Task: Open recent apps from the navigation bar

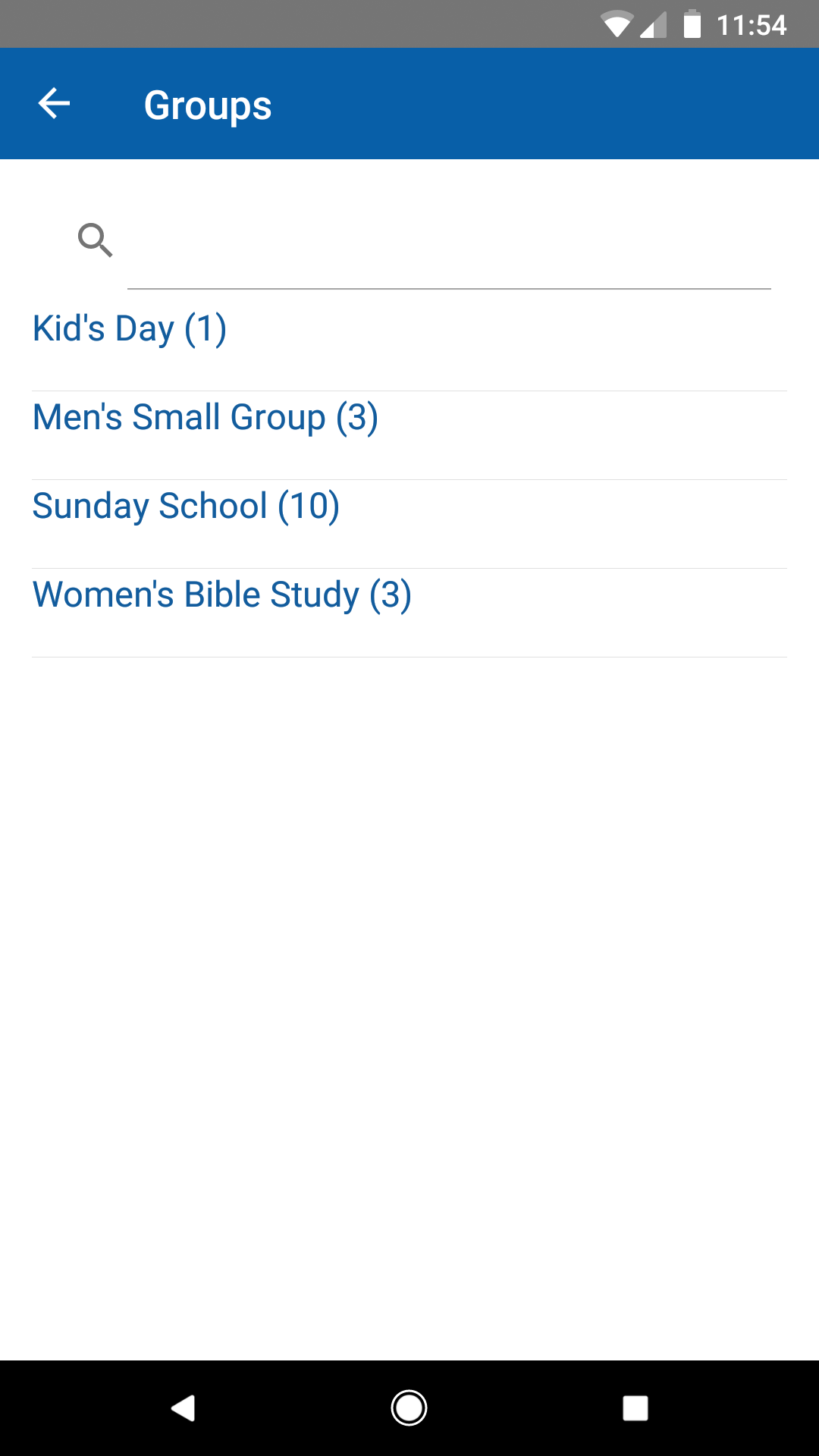Action: [x=635, y=1408]
